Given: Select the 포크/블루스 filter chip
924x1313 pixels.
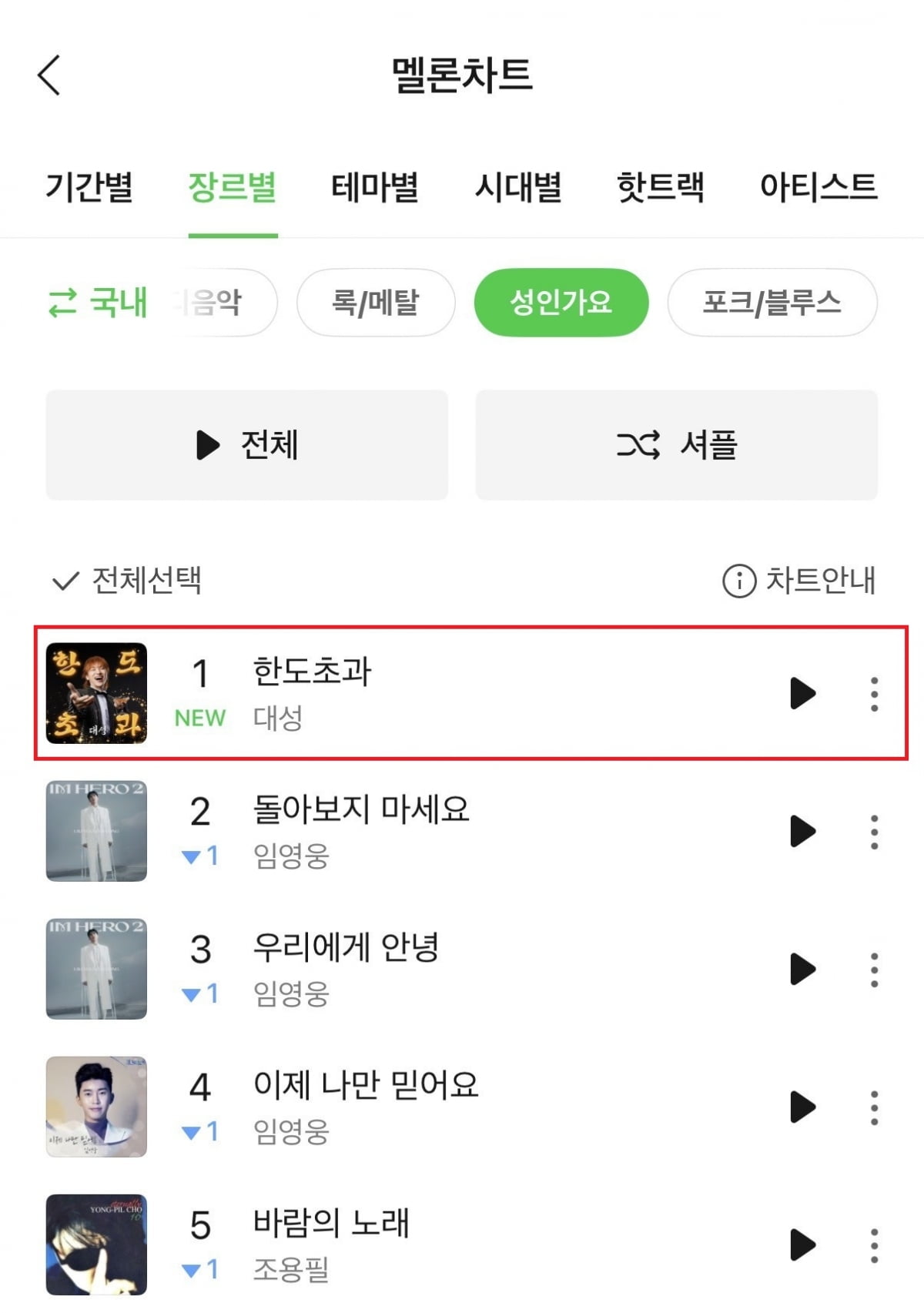Looking at the screenshot, I should coord(772,302).
